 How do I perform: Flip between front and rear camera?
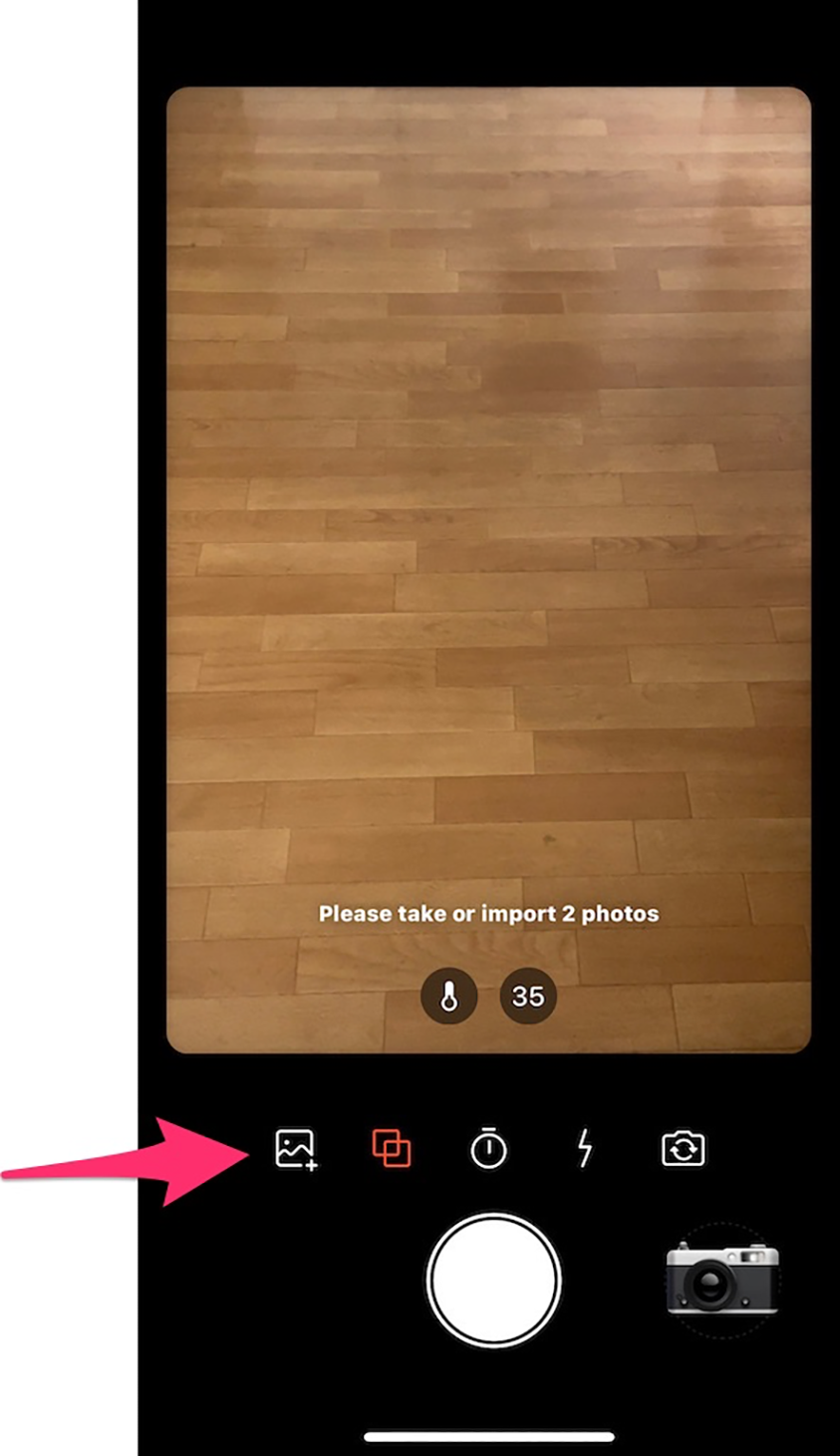click(683, 1149)
